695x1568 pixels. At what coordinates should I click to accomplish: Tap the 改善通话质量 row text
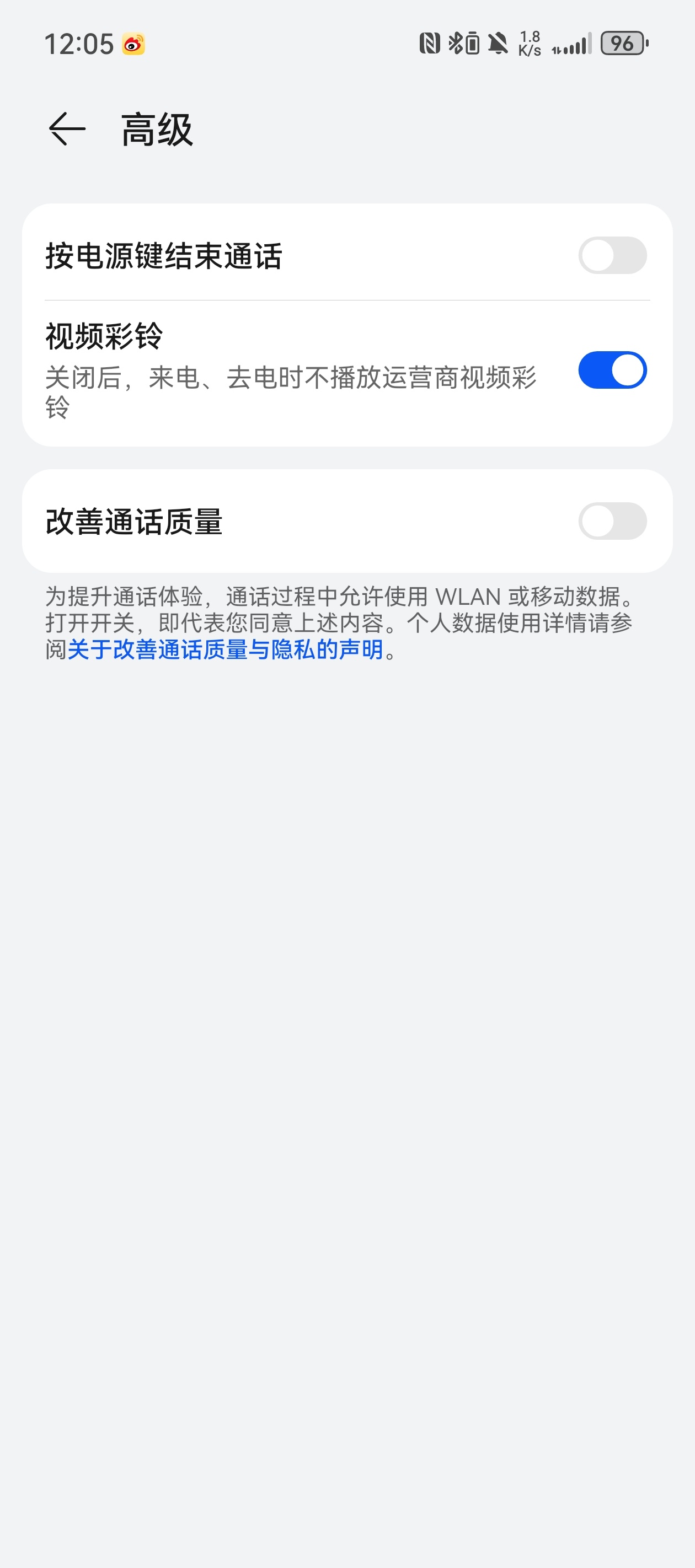(133, 521)
